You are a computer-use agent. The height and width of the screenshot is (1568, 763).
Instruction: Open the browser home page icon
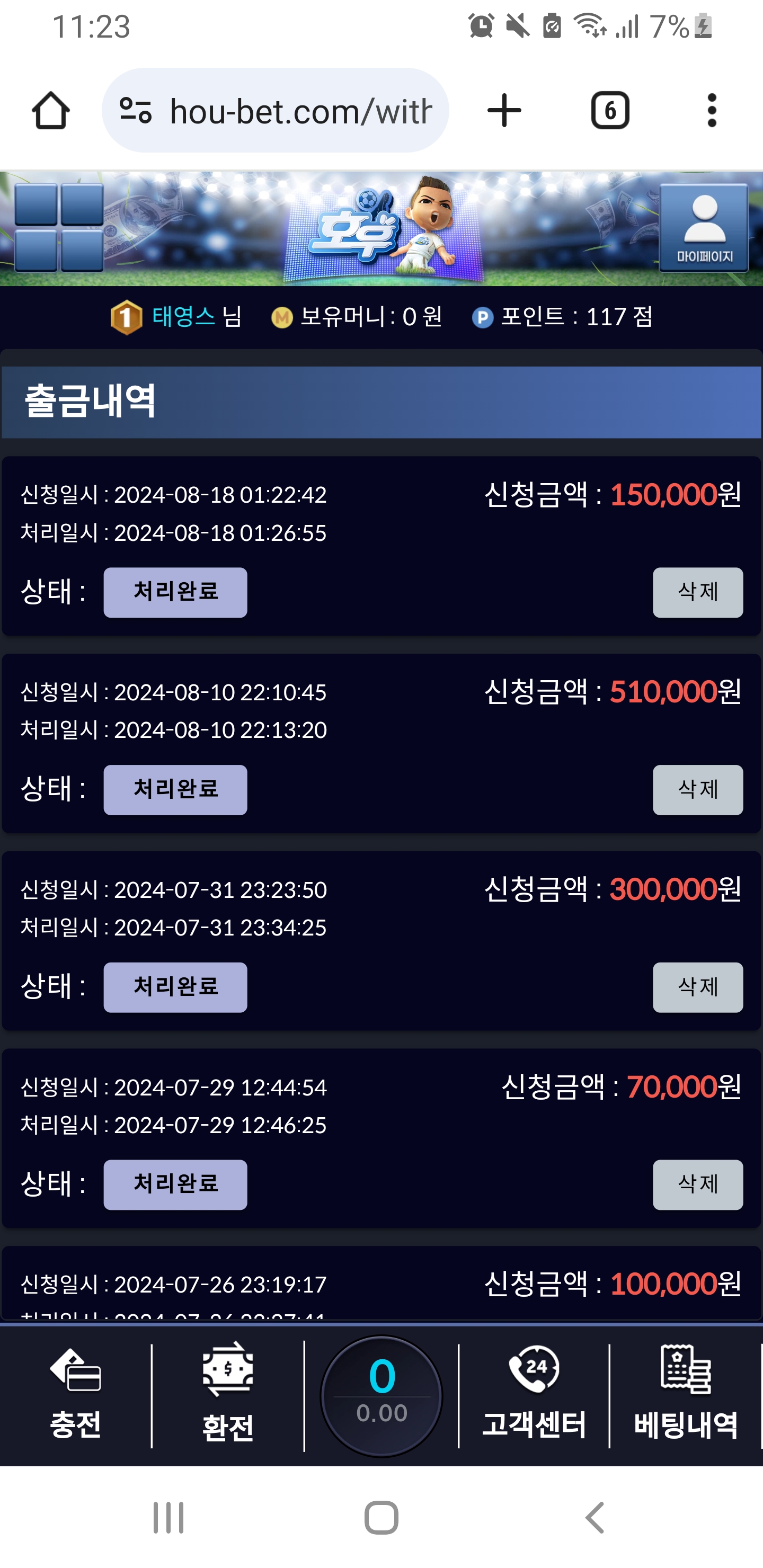pos(50,111)
